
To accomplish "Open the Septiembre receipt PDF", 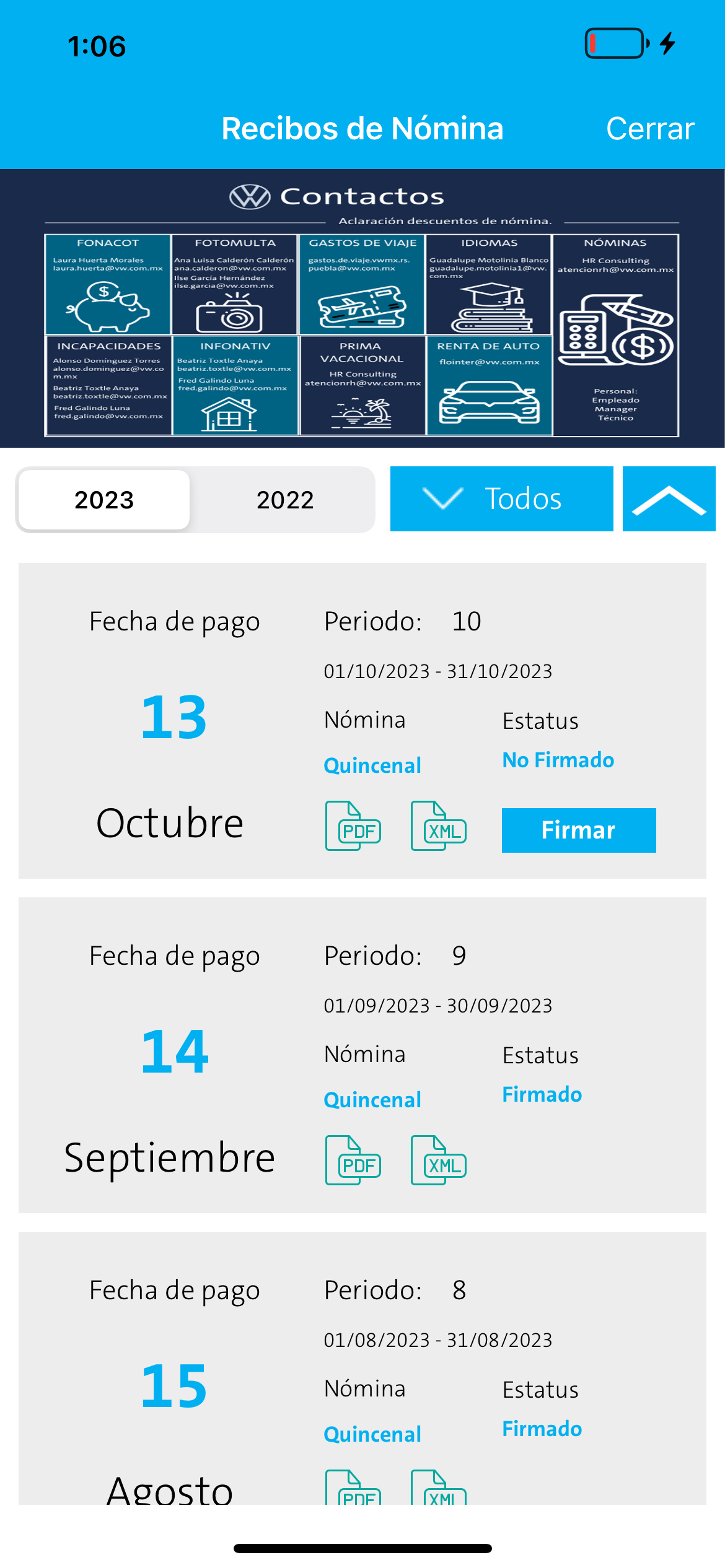I will [353, 1160].
